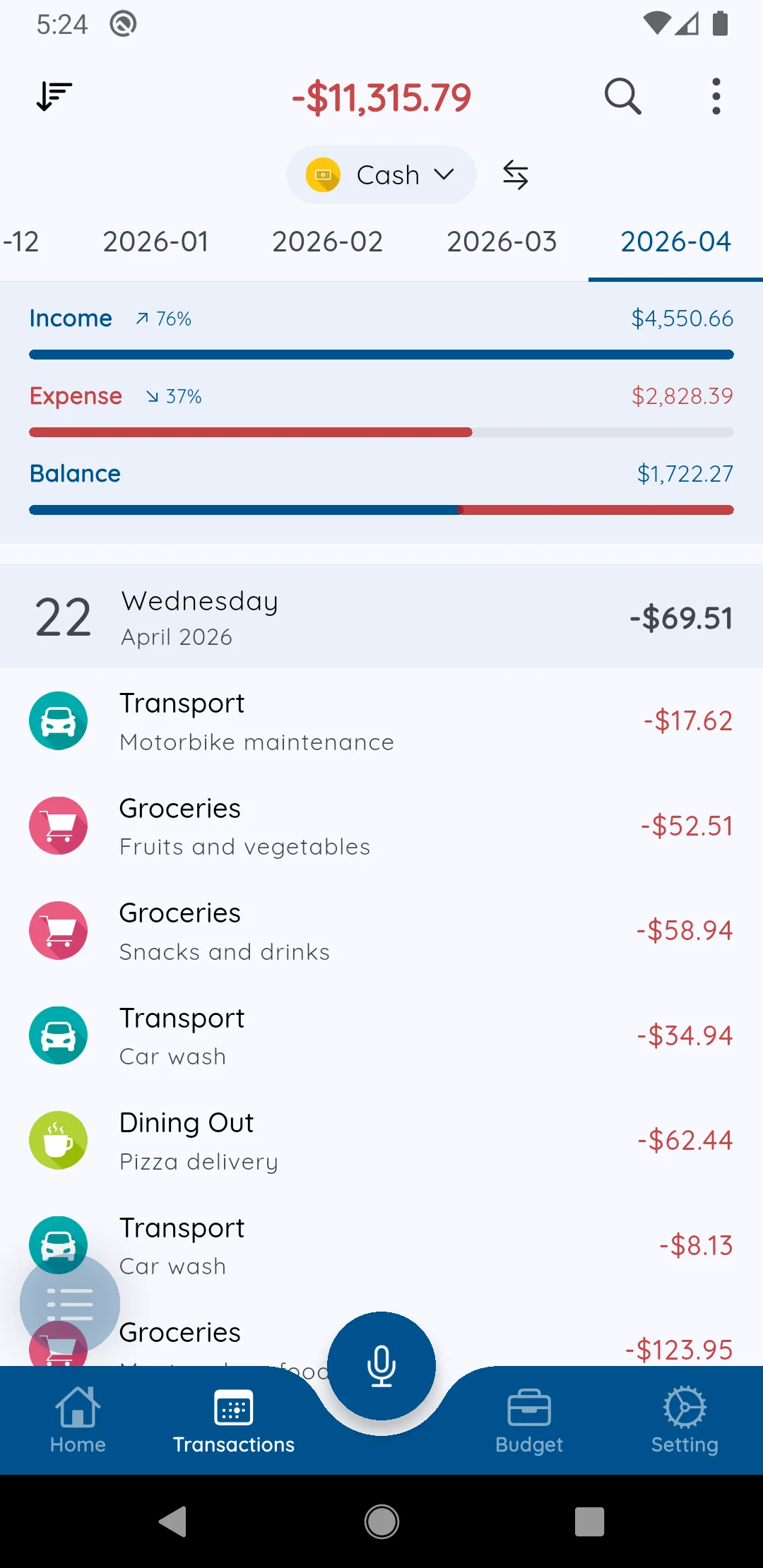763x1568 pixels.
Task: Tap the floating list menu button
Action: [70, 1304]
